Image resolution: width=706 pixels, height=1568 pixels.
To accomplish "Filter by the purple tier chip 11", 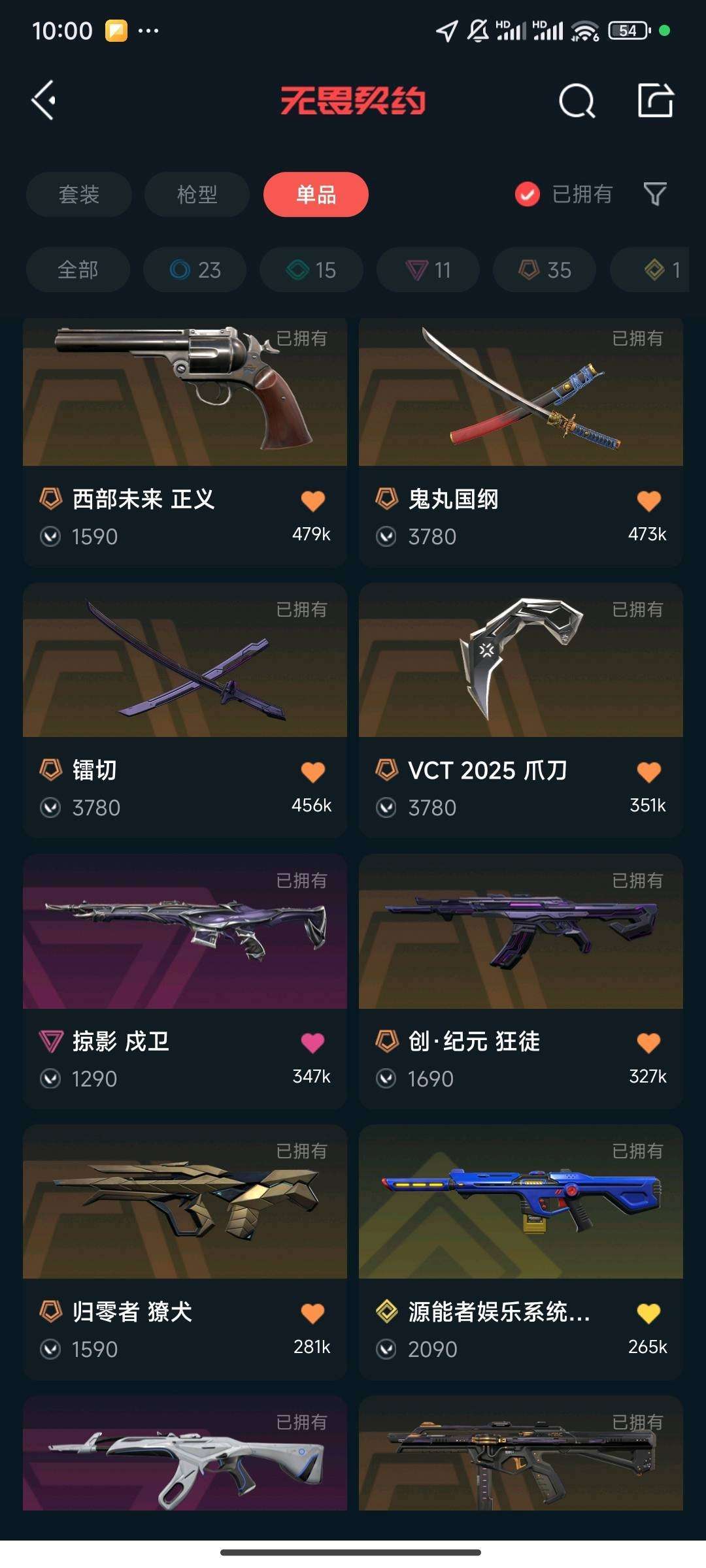I will point(428,270).
